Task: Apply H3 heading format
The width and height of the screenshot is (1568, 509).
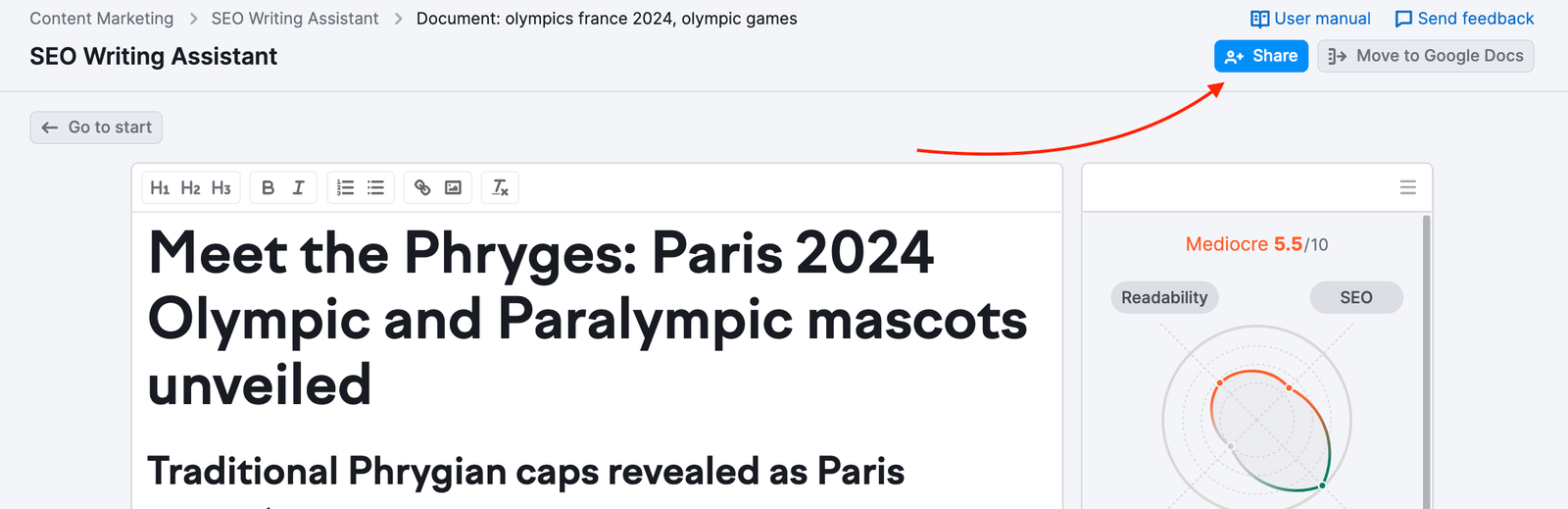Action: (220, 187)
